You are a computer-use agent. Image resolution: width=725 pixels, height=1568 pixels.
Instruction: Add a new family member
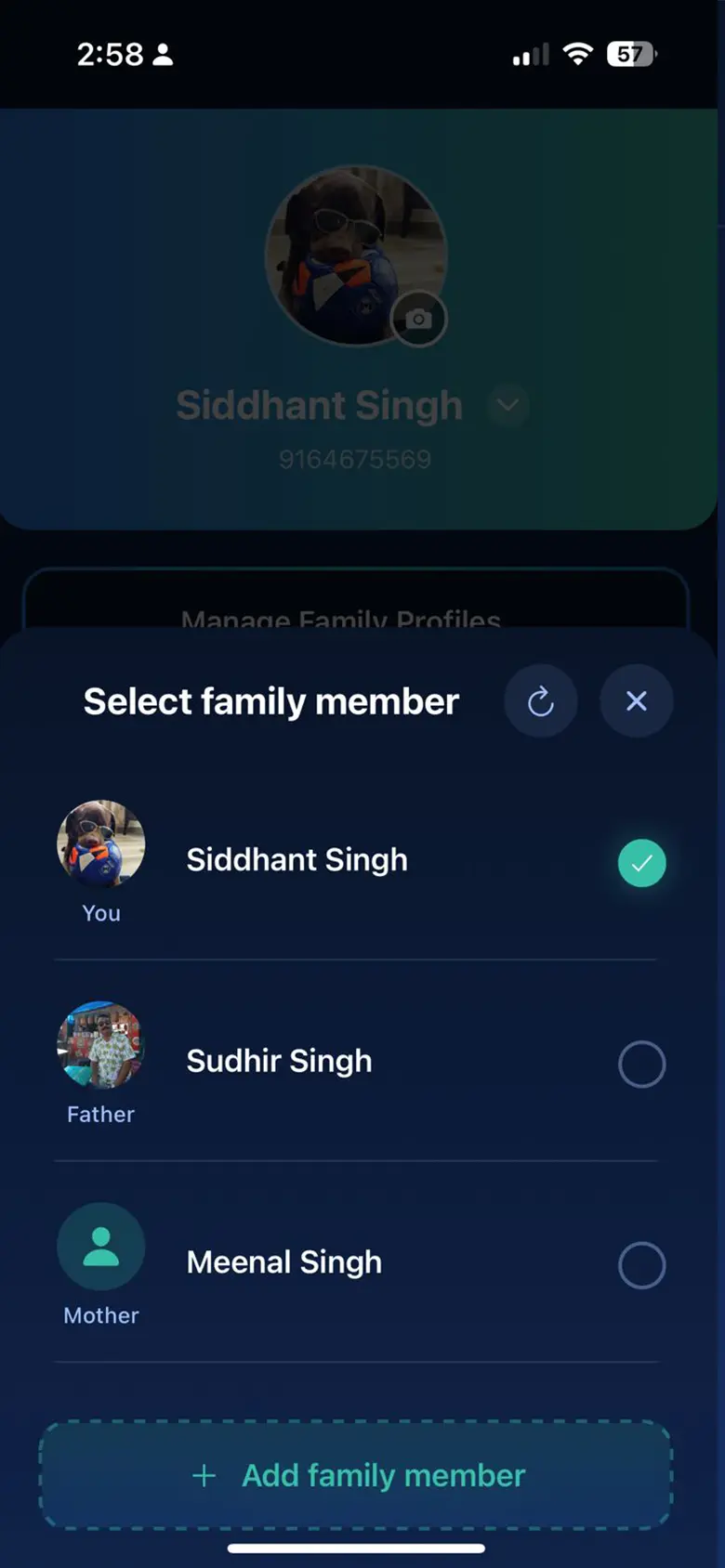[x=356, y=1475]
